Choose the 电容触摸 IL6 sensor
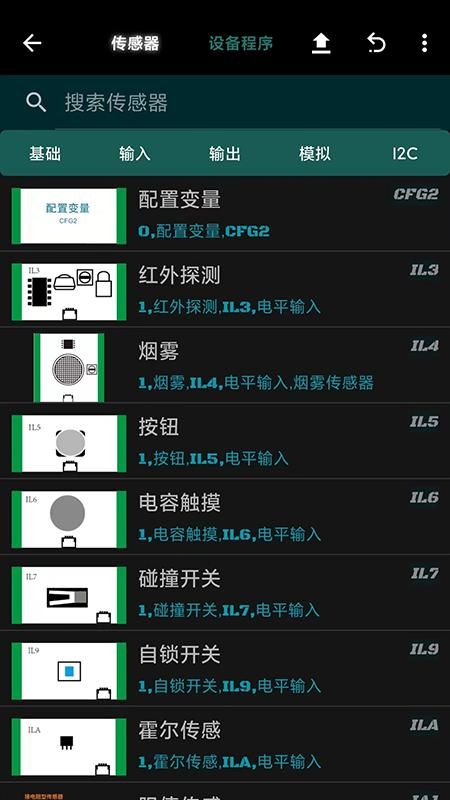Image resolution: width=450 pixels, height=800 pixels. (225, 517)
